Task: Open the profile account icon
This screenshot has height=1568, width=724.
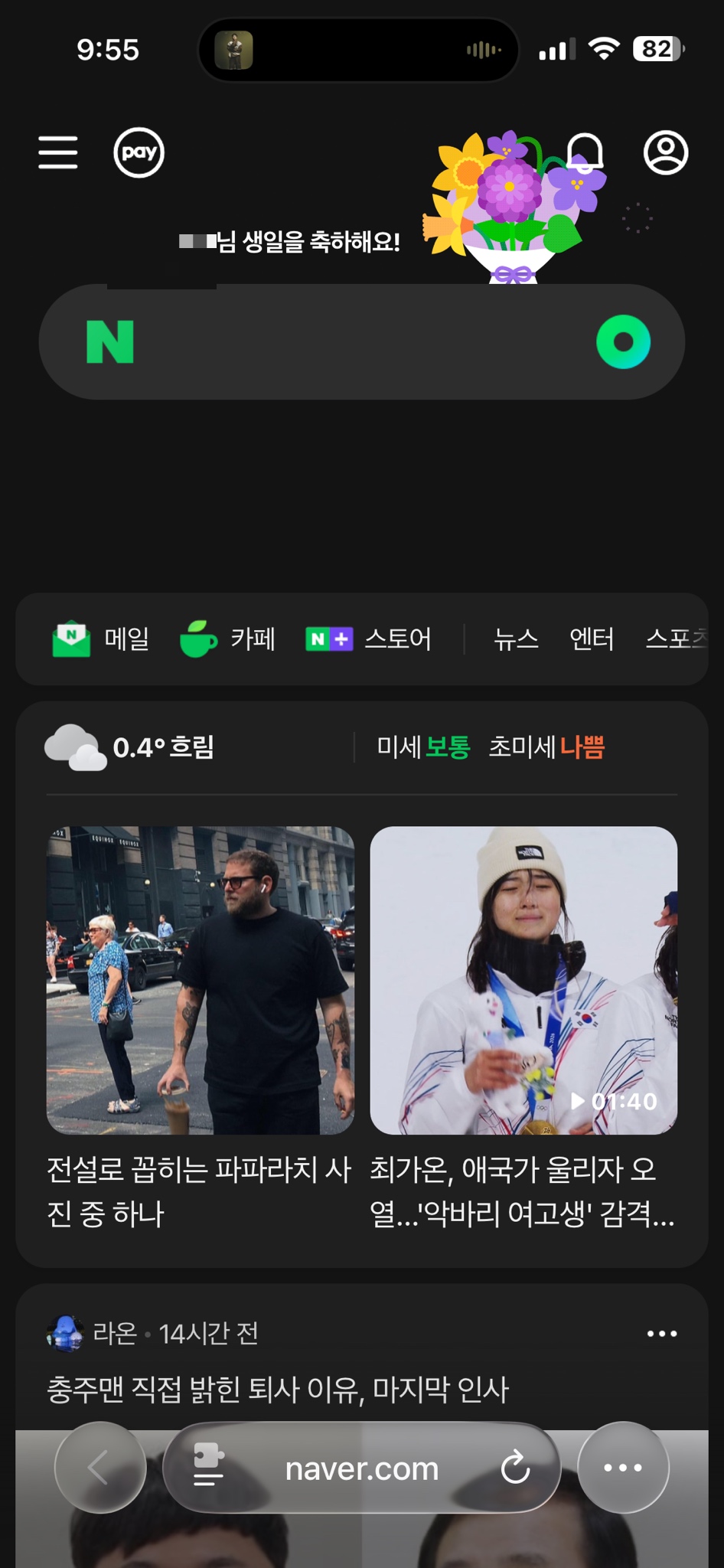Action: (665, 152)
